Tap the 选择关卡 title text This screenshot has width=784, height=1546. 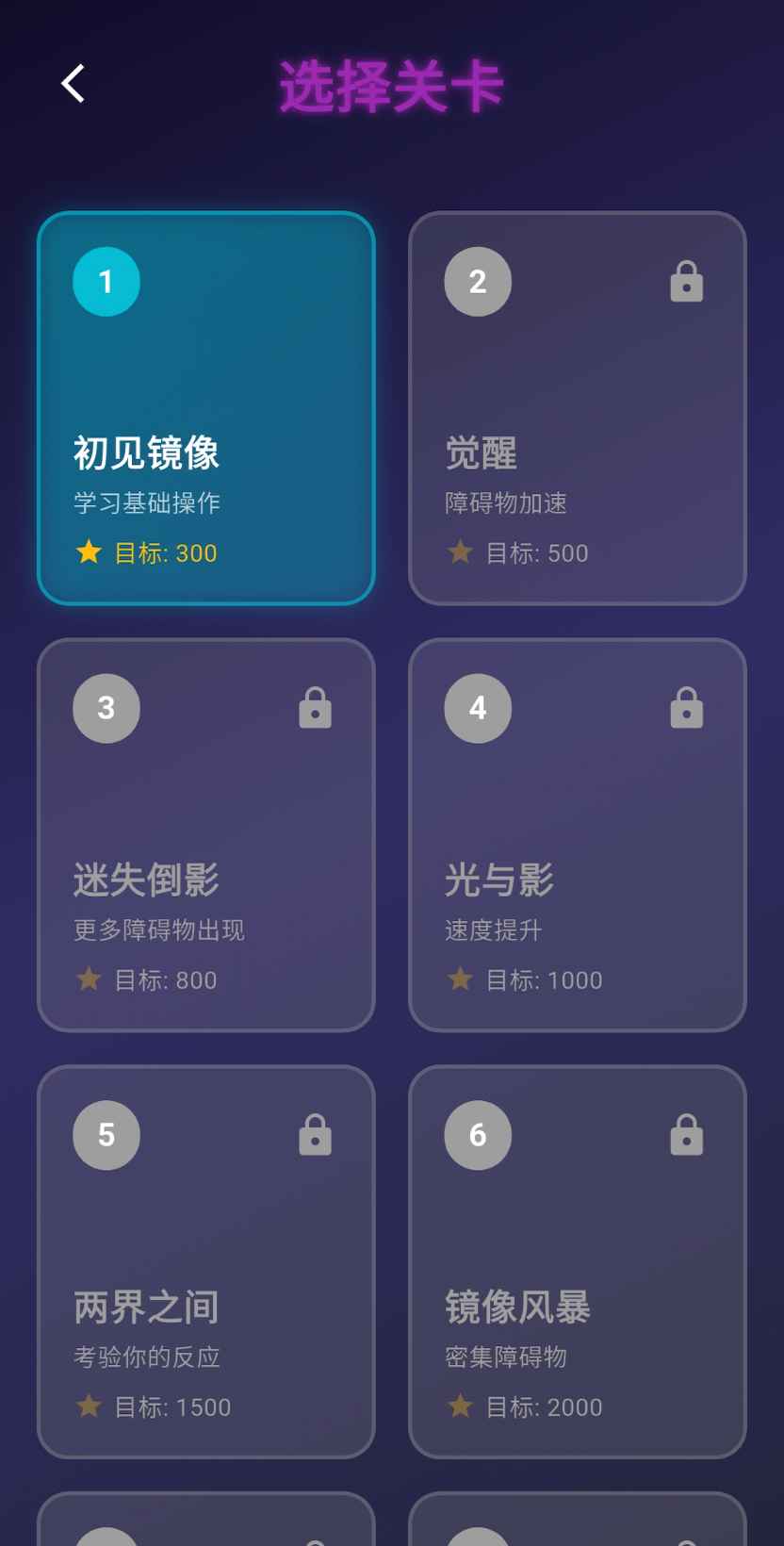[x=392, y=84]
